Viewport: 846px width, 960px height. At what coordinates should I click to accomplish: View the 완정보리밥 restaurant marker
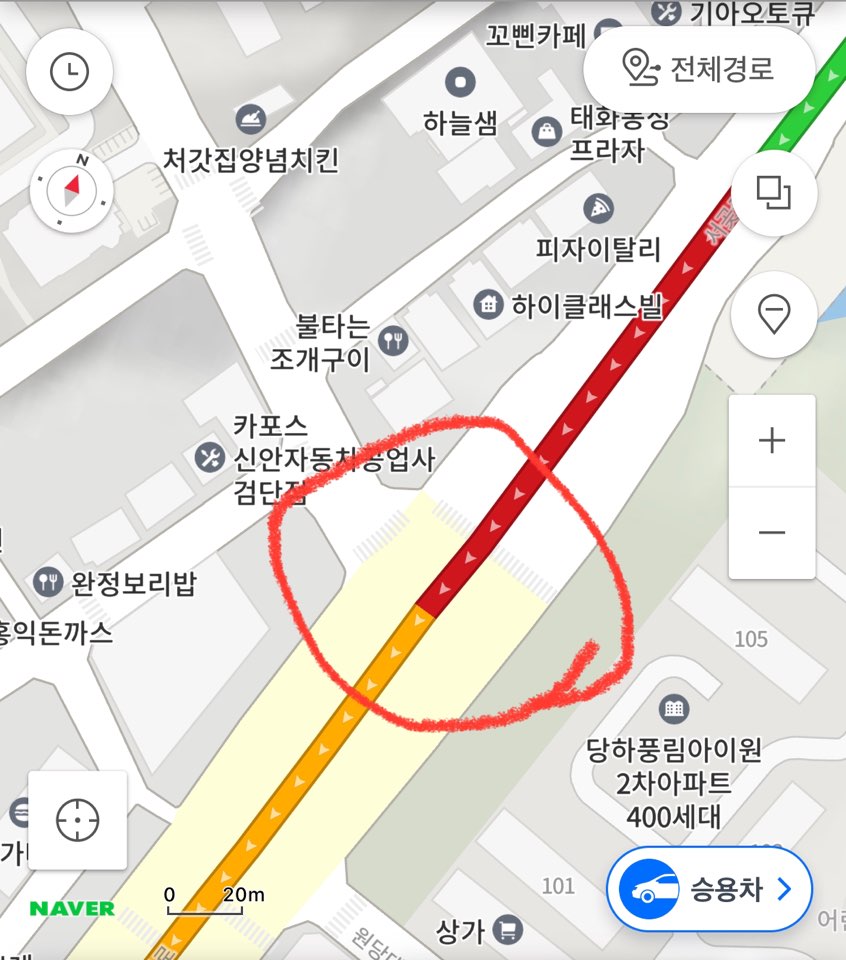[x=47, y=581]
